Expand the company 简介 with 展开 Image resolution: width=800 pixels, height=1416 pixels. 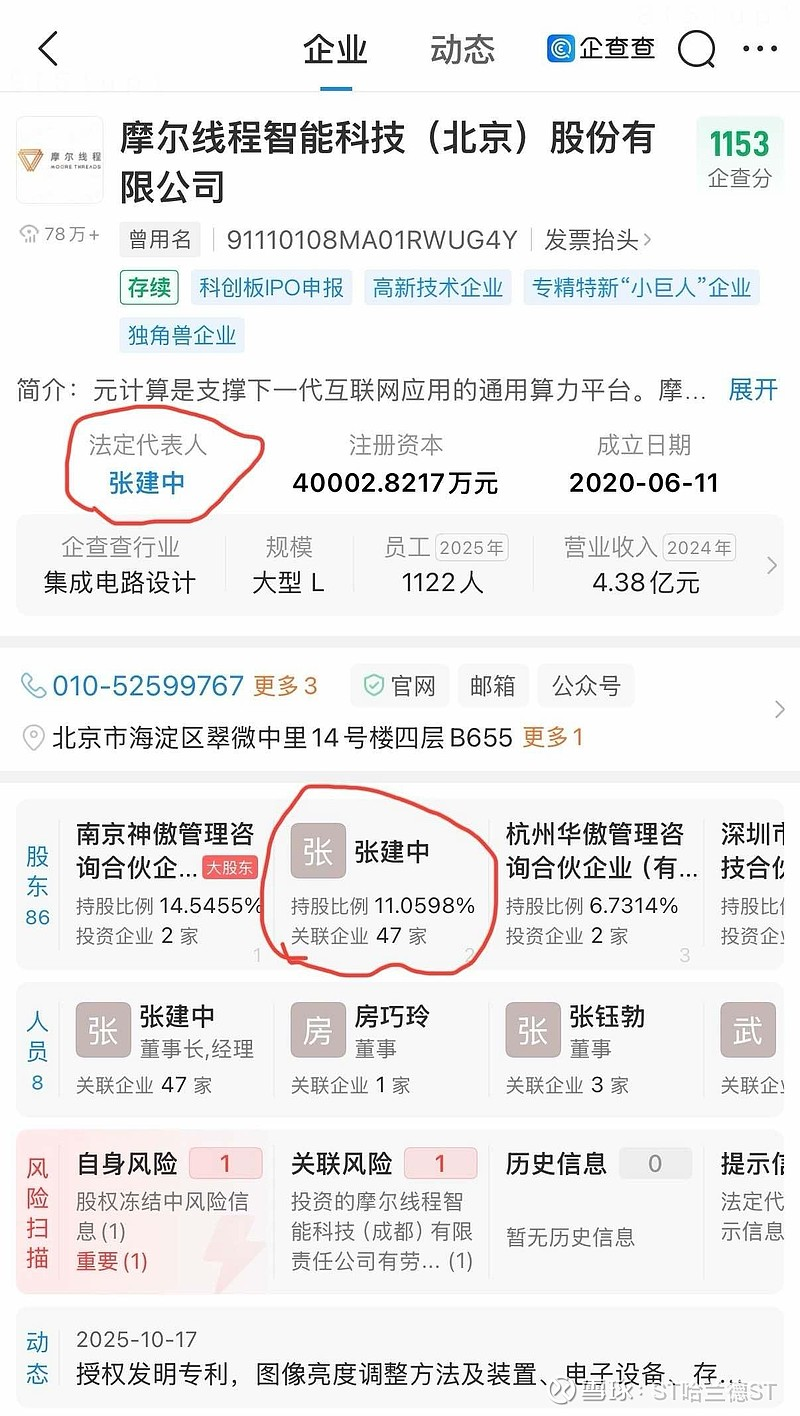pyautogui.click(x=752, y=389)
